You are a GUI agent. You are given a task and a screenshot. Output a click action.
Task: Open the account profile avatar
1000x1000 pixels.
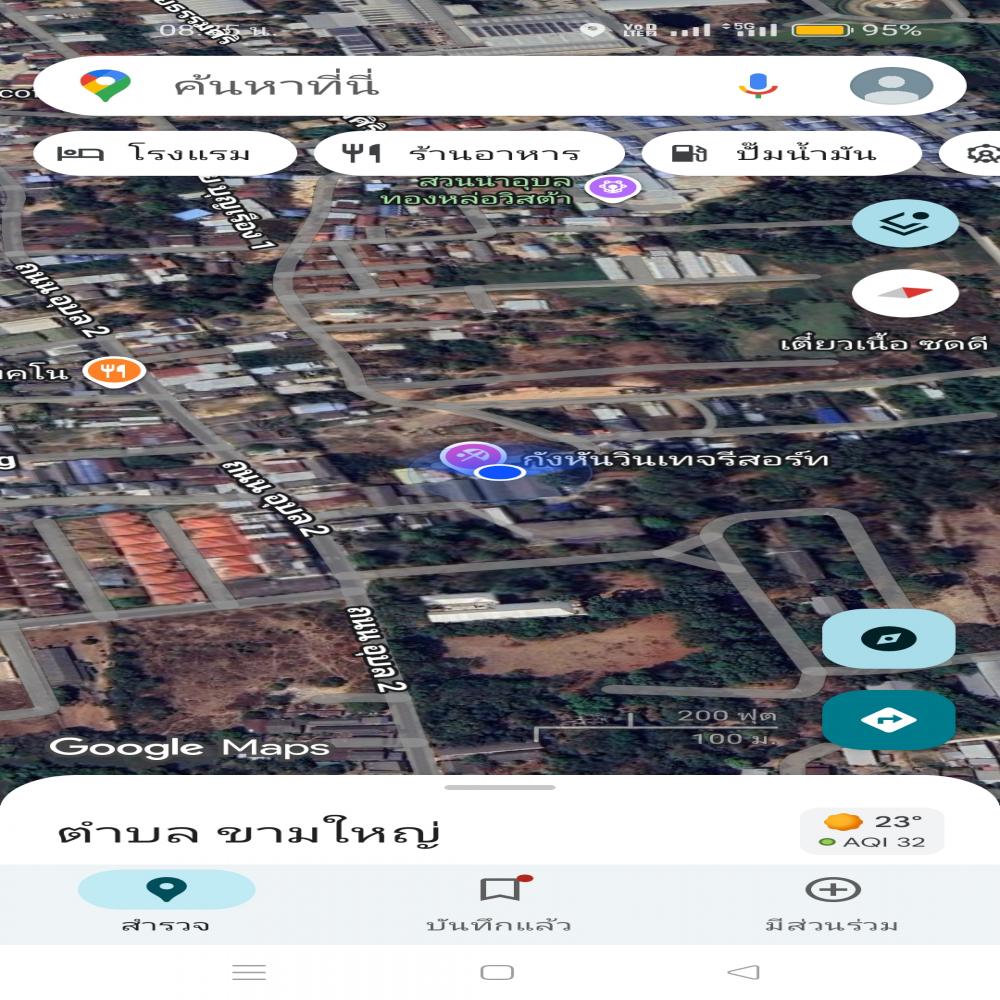[x=891, y=86]
